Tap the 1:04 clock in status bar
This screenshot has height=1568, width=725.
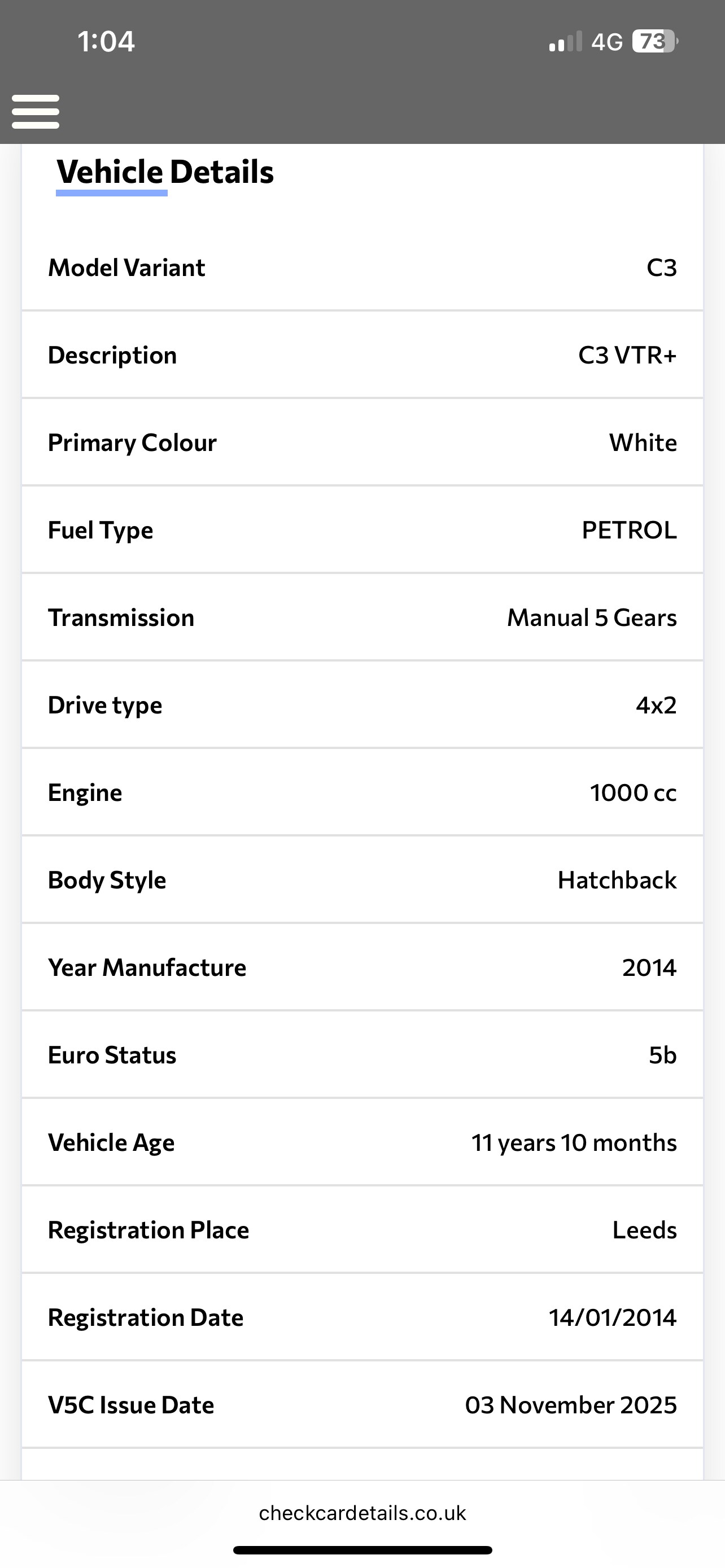(106, 41)
